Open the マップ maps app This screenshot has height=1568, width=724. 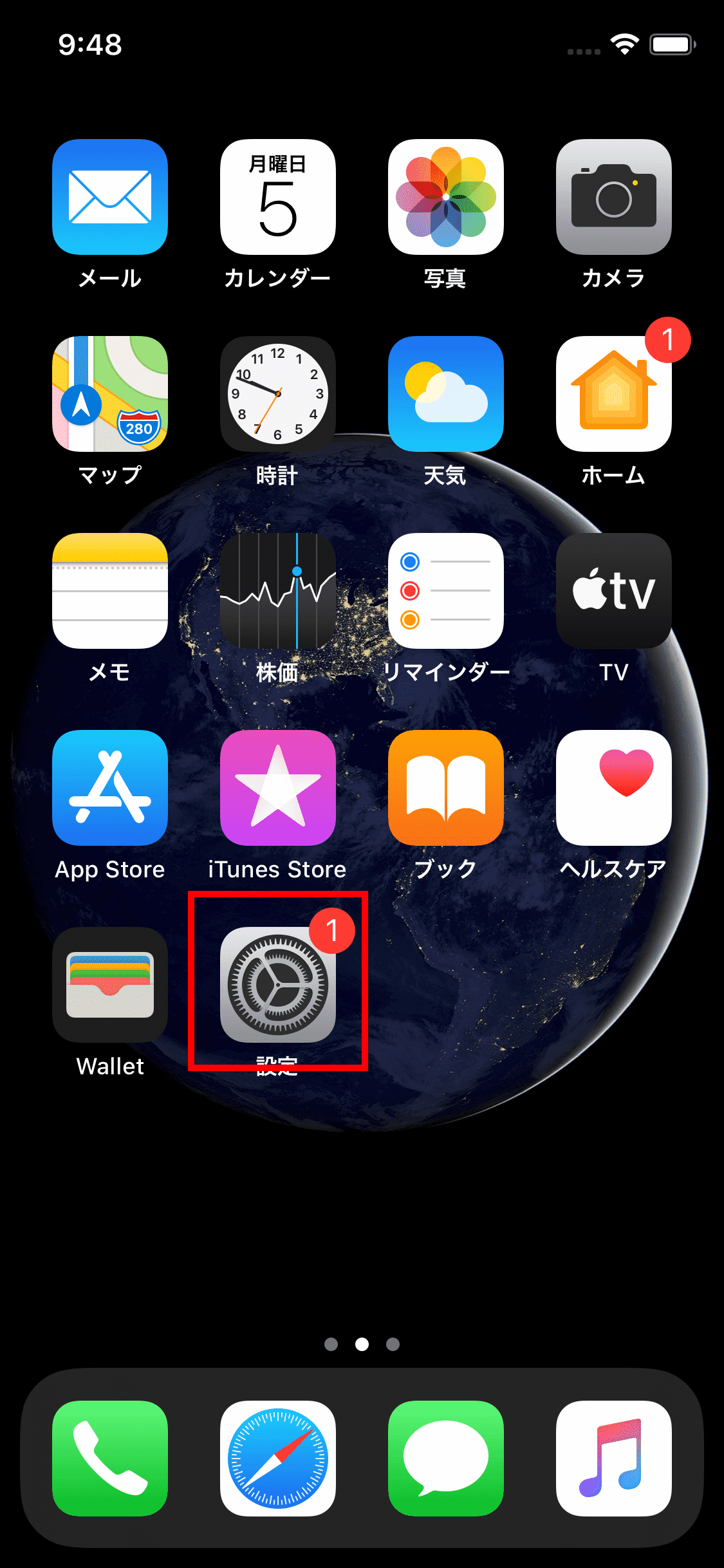110,394
